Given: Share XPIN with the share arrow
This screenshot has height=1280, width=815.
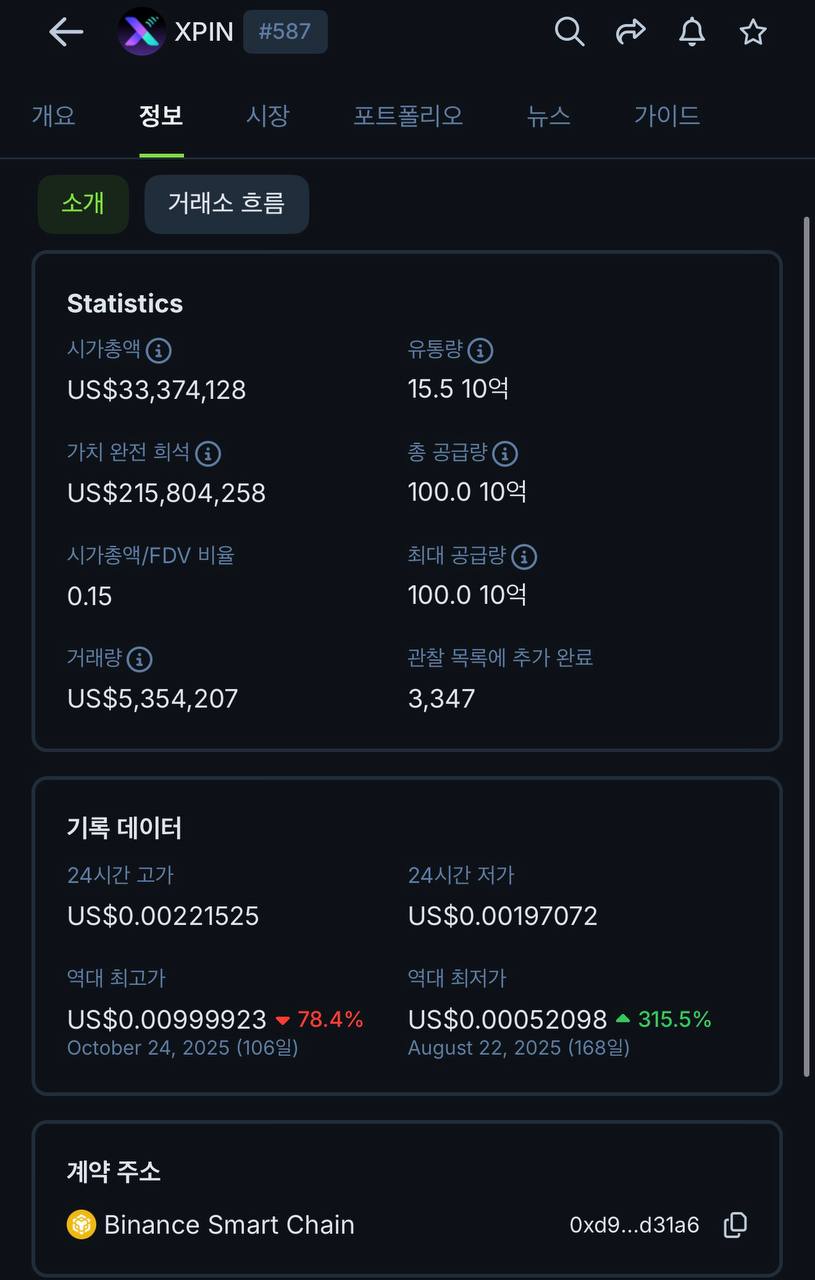Looking at the screenshot, I should [630, 32].
